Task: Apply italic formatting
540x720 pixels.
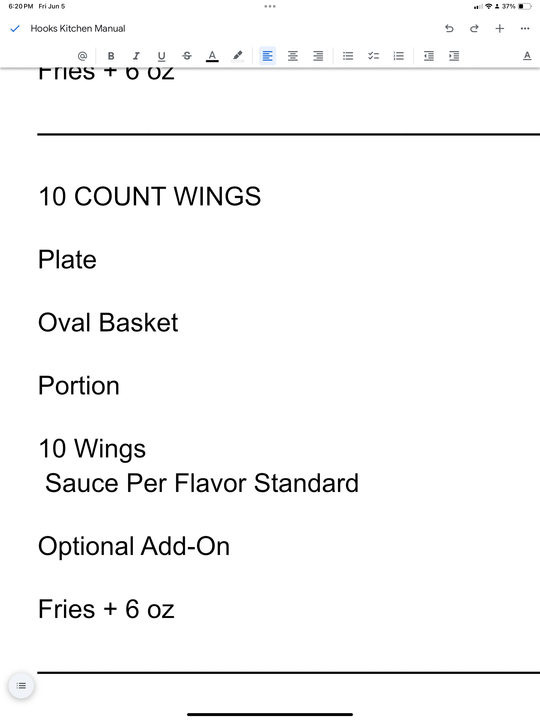Action: pos(136,56)
